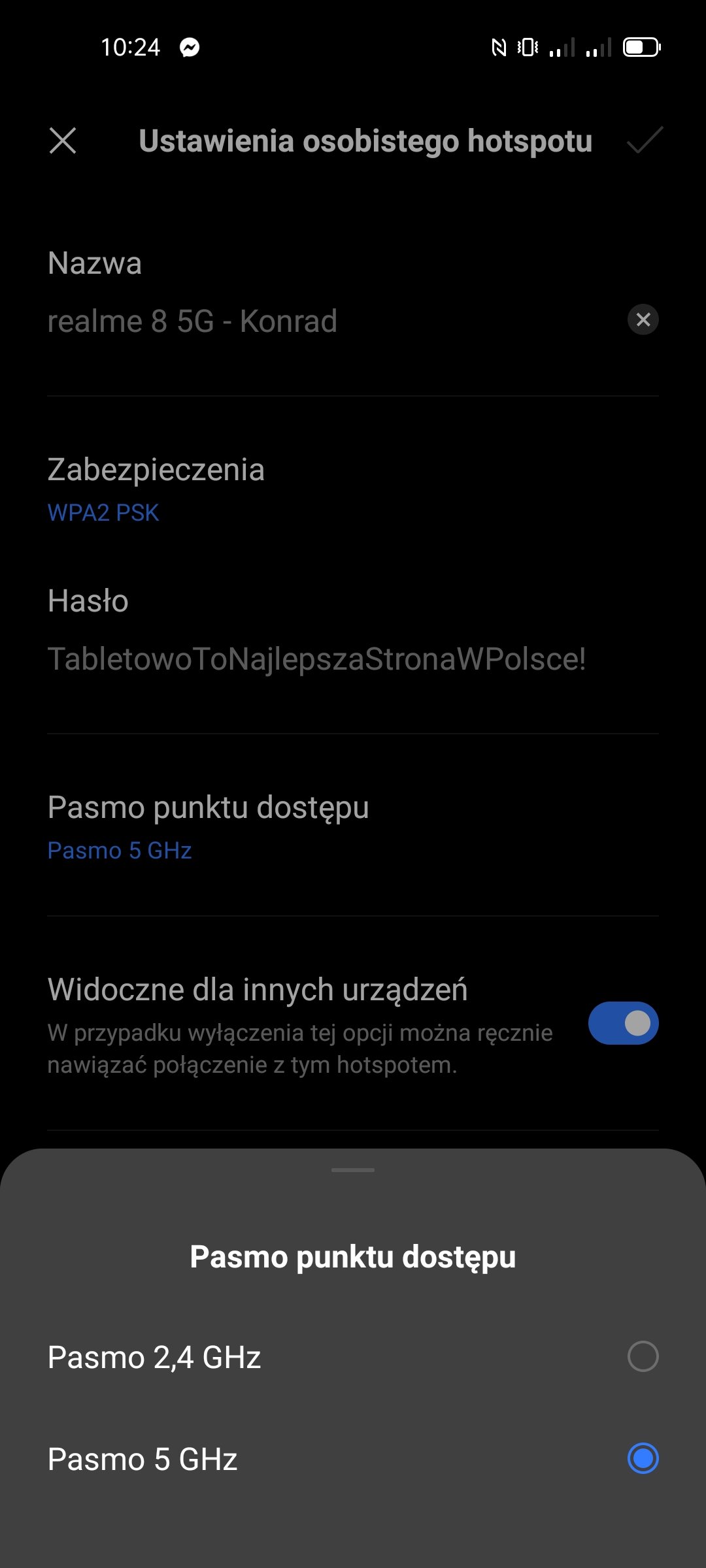Confirm settings with the checkmark icon
The width and height of the screenshot is (706, 1568).
(x=645, y=140)
